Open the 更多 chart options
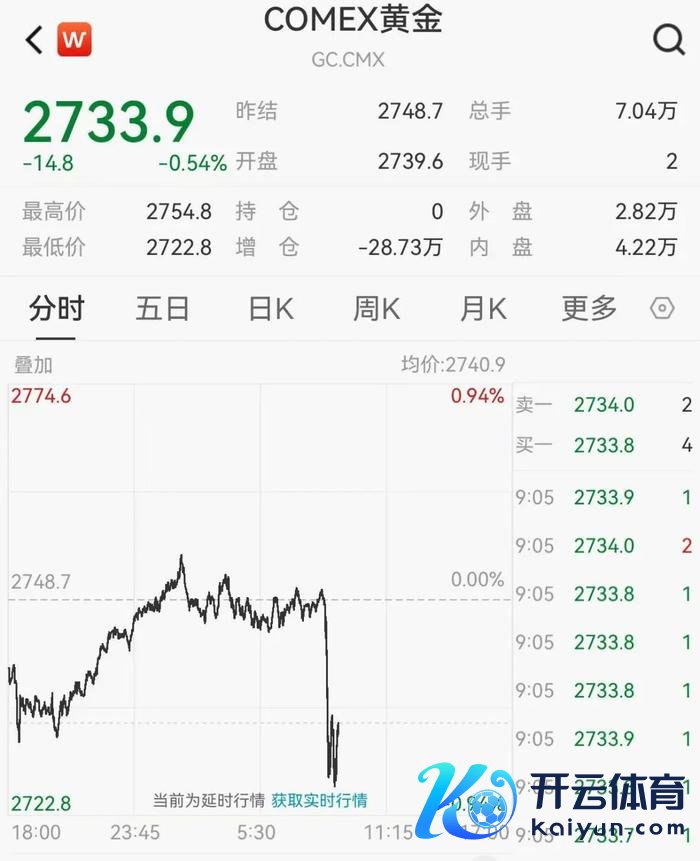Viewport: 700px width, 861px height. pyautogui.click(x=589, y=309)
